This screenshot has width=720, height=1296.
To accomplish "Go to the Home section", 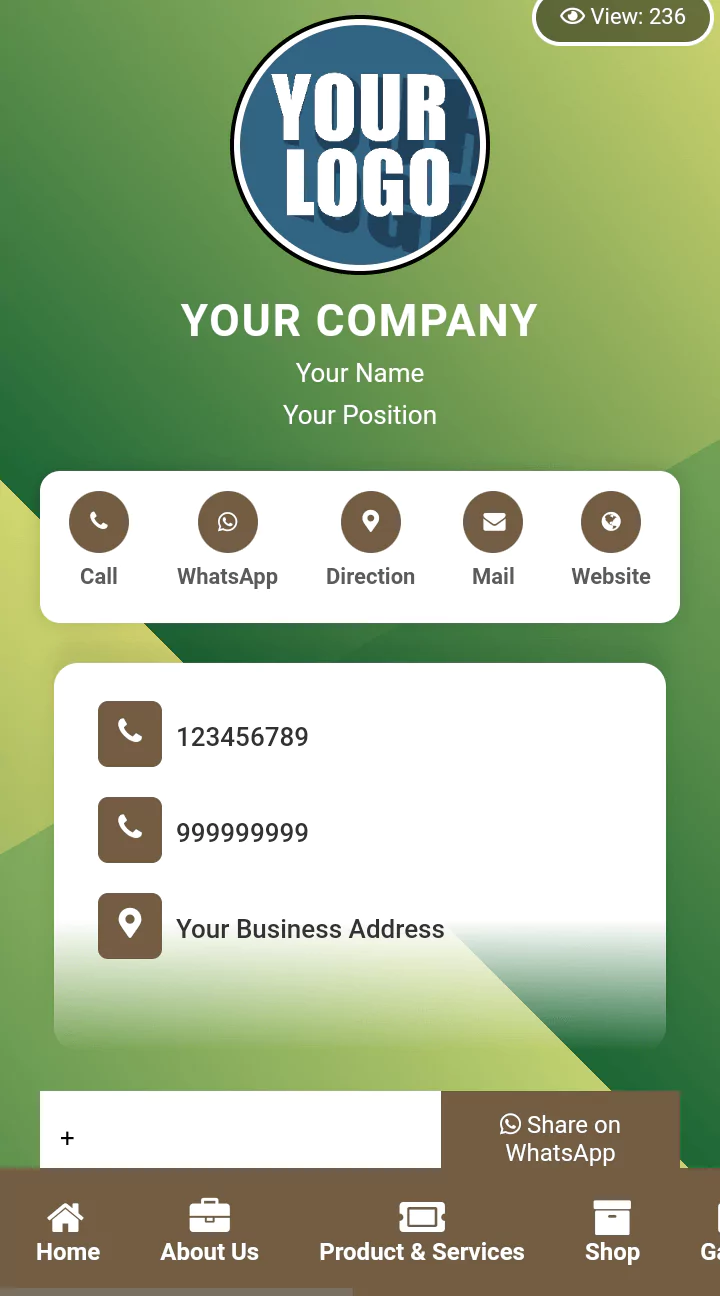I will pyautogui.click(x=68, y=1233).
